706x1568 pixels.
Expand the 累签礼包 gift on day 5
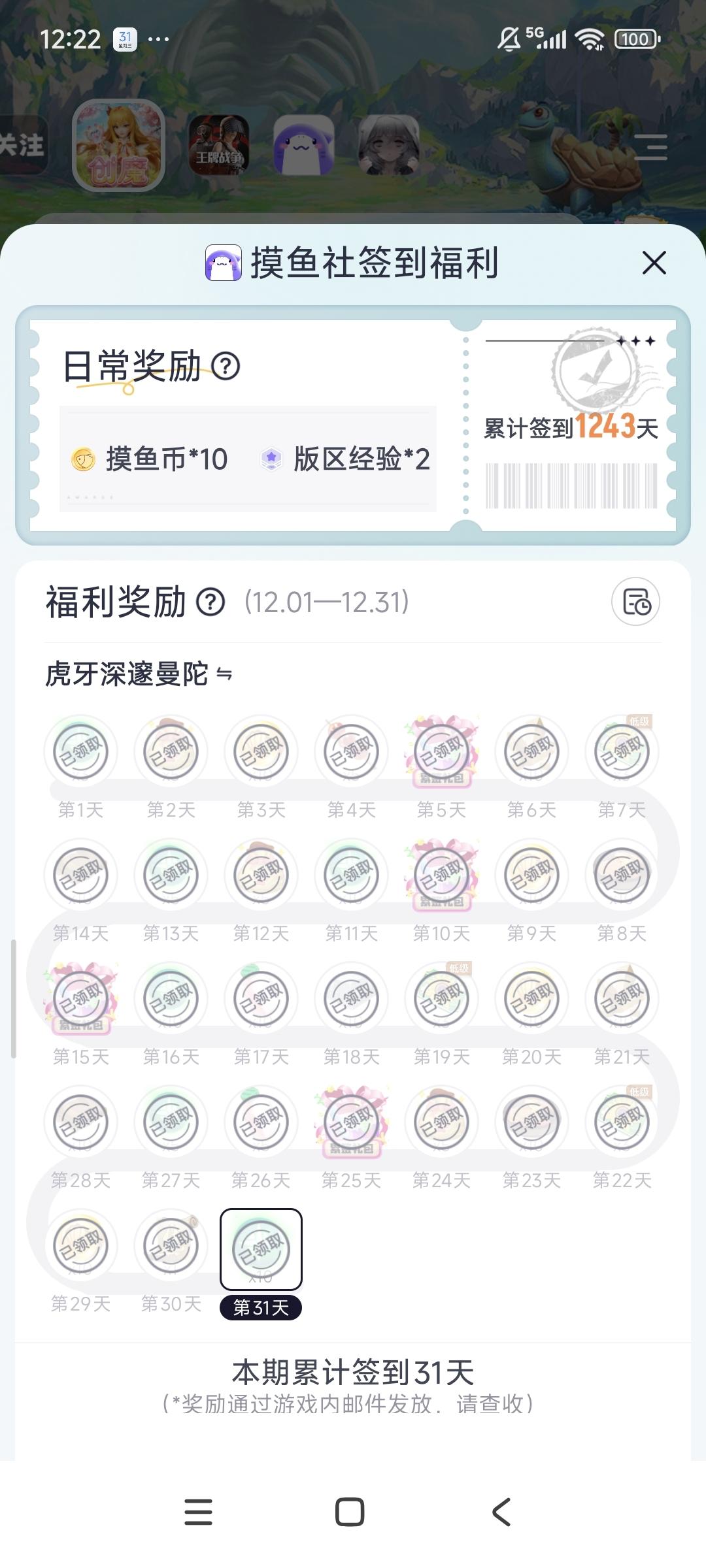coord(441,751)
